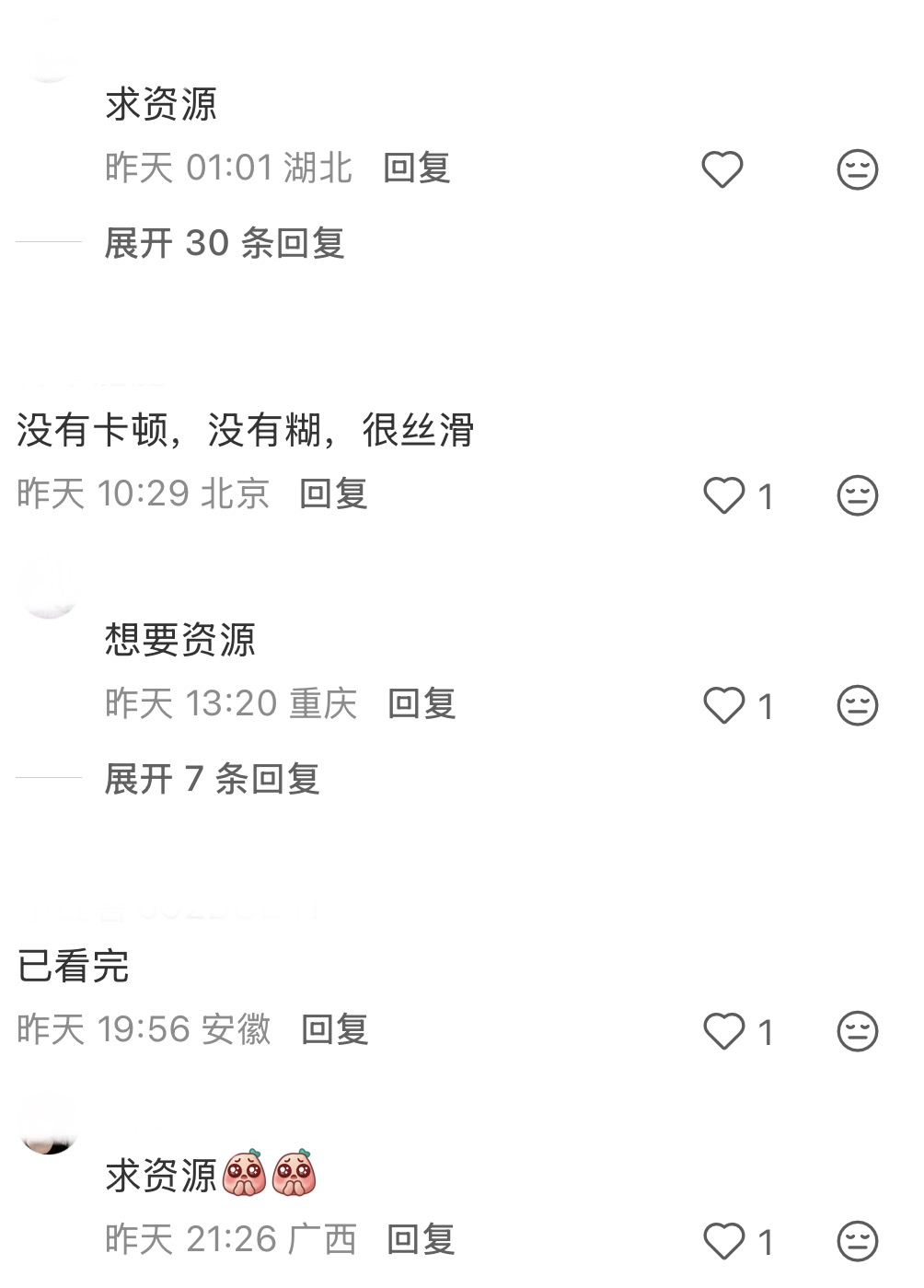This screenshot has height=1288, width=924.
Task: Dislike the 01:01 湖北 comment
Action: point(857,169)
